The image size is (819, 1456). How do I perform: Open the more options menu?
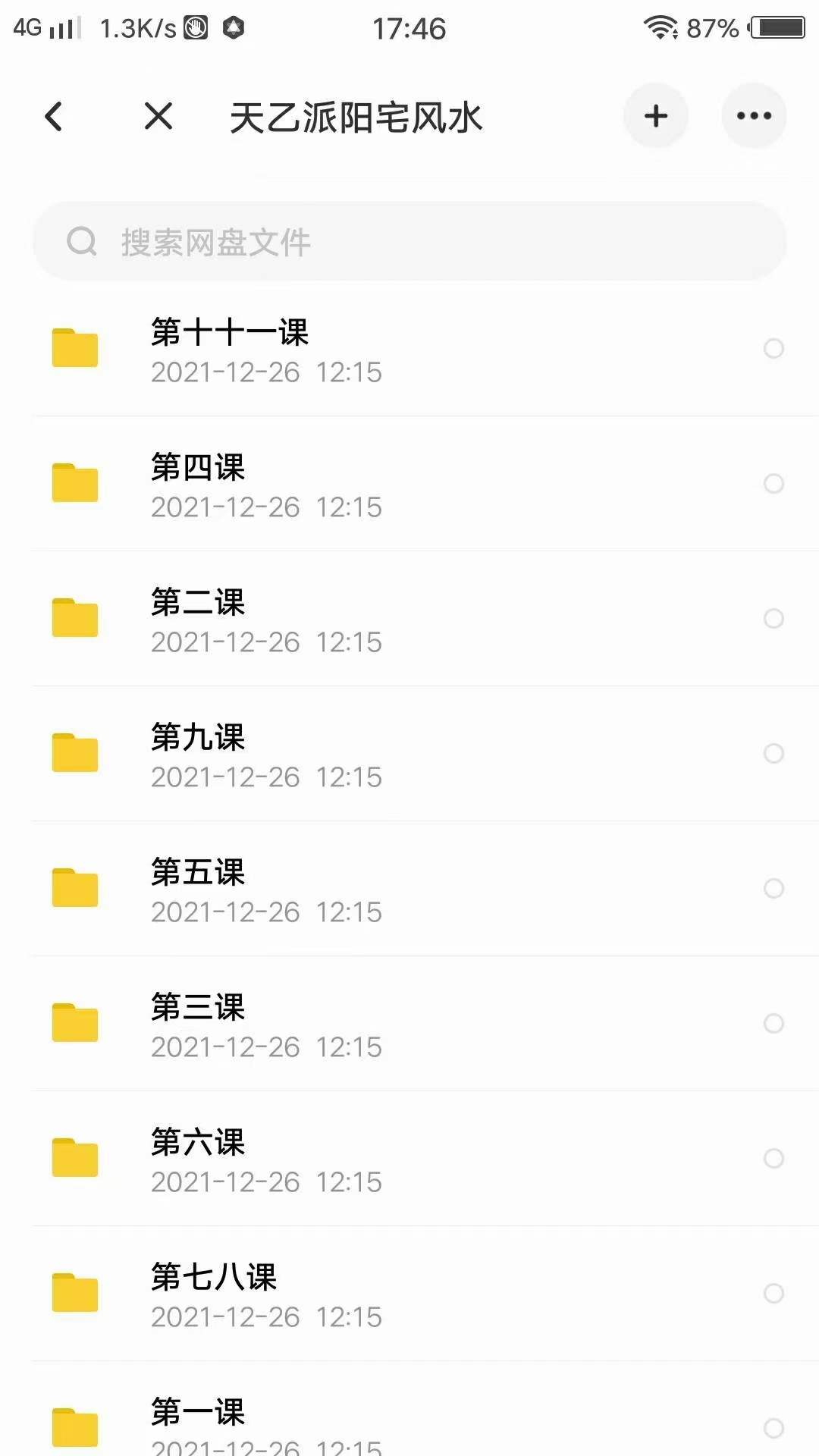754,116
